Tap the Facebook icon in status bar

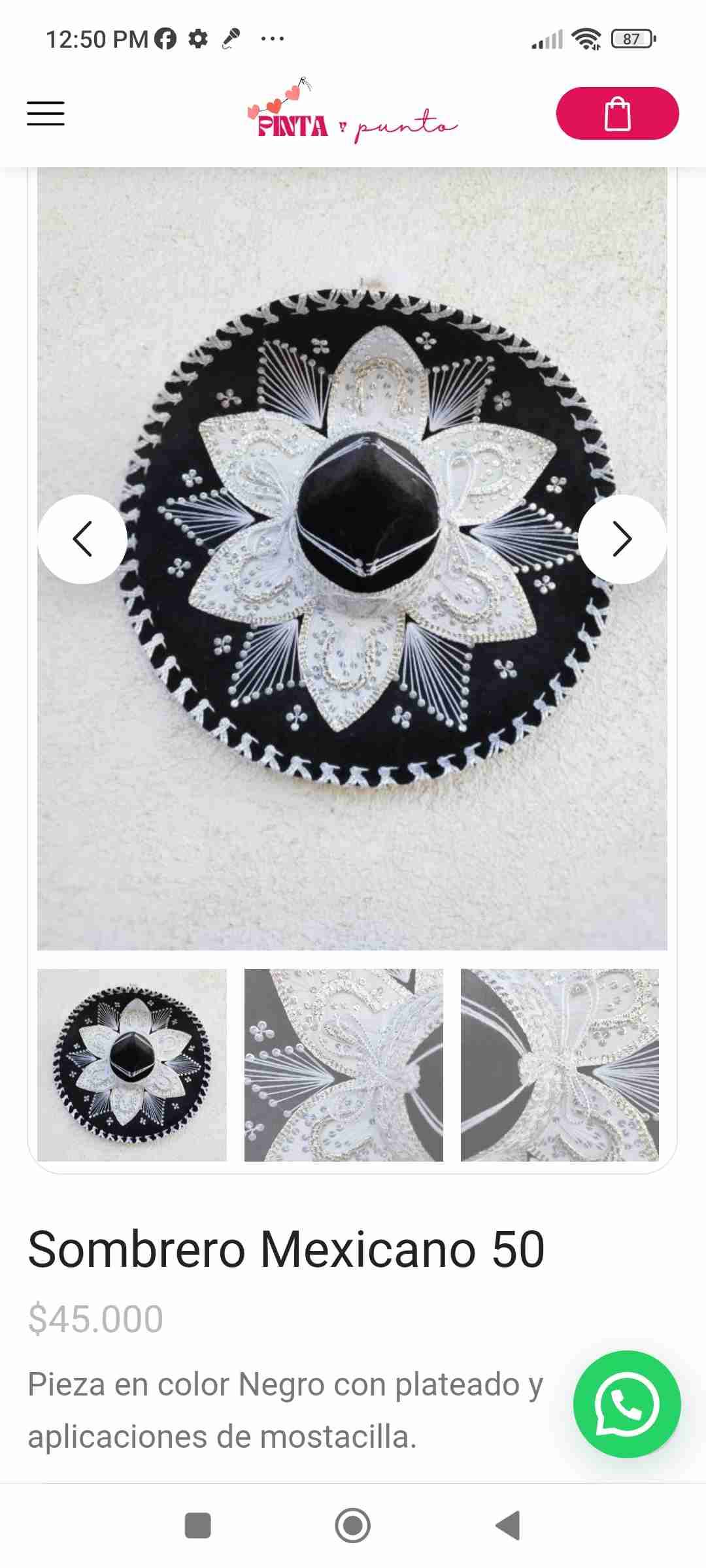coord(163,39)
